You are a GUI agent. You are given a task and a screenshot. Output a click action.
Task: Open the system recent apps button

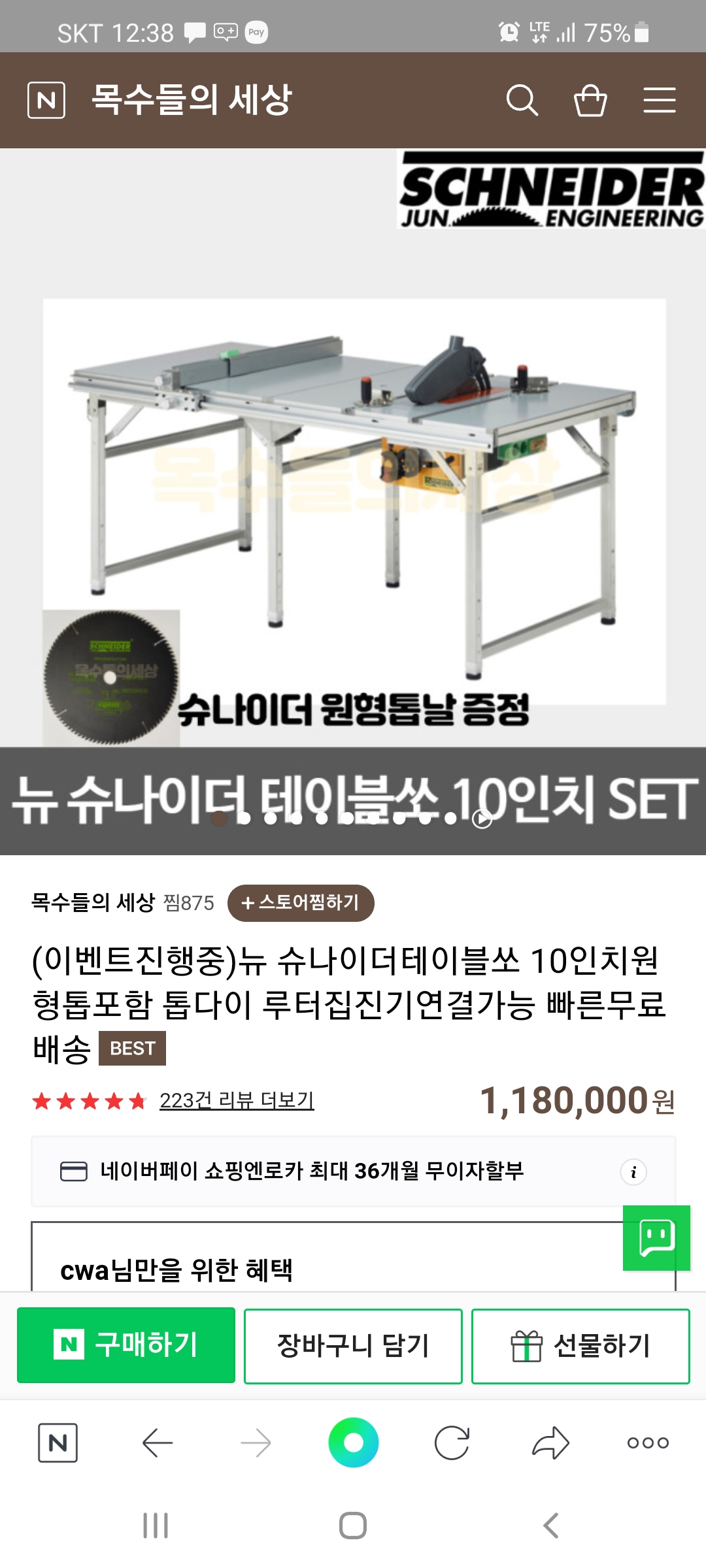click(x=156, y=1526)
